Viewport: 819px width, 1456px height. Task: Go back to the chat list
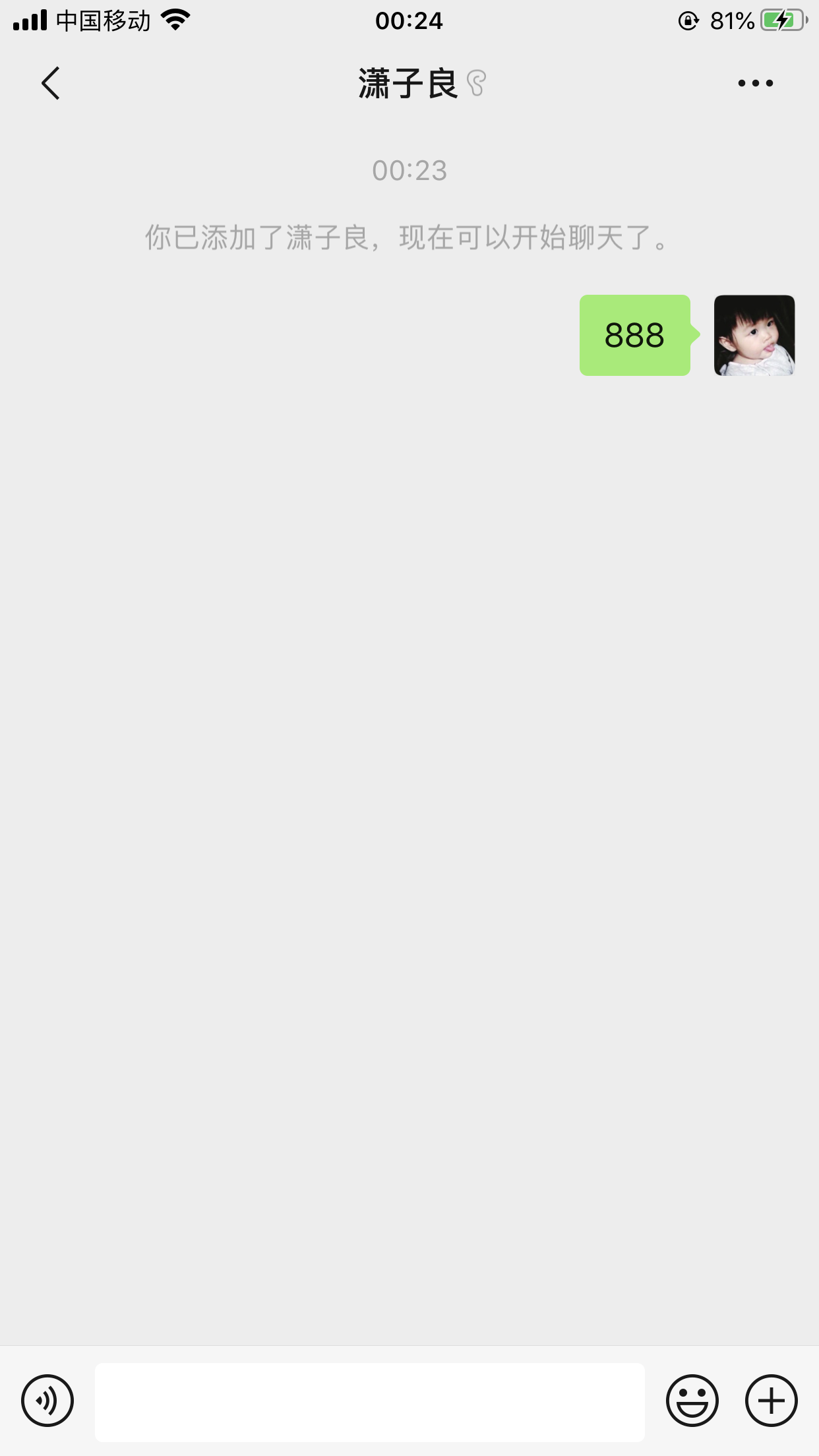pos(50,83)
